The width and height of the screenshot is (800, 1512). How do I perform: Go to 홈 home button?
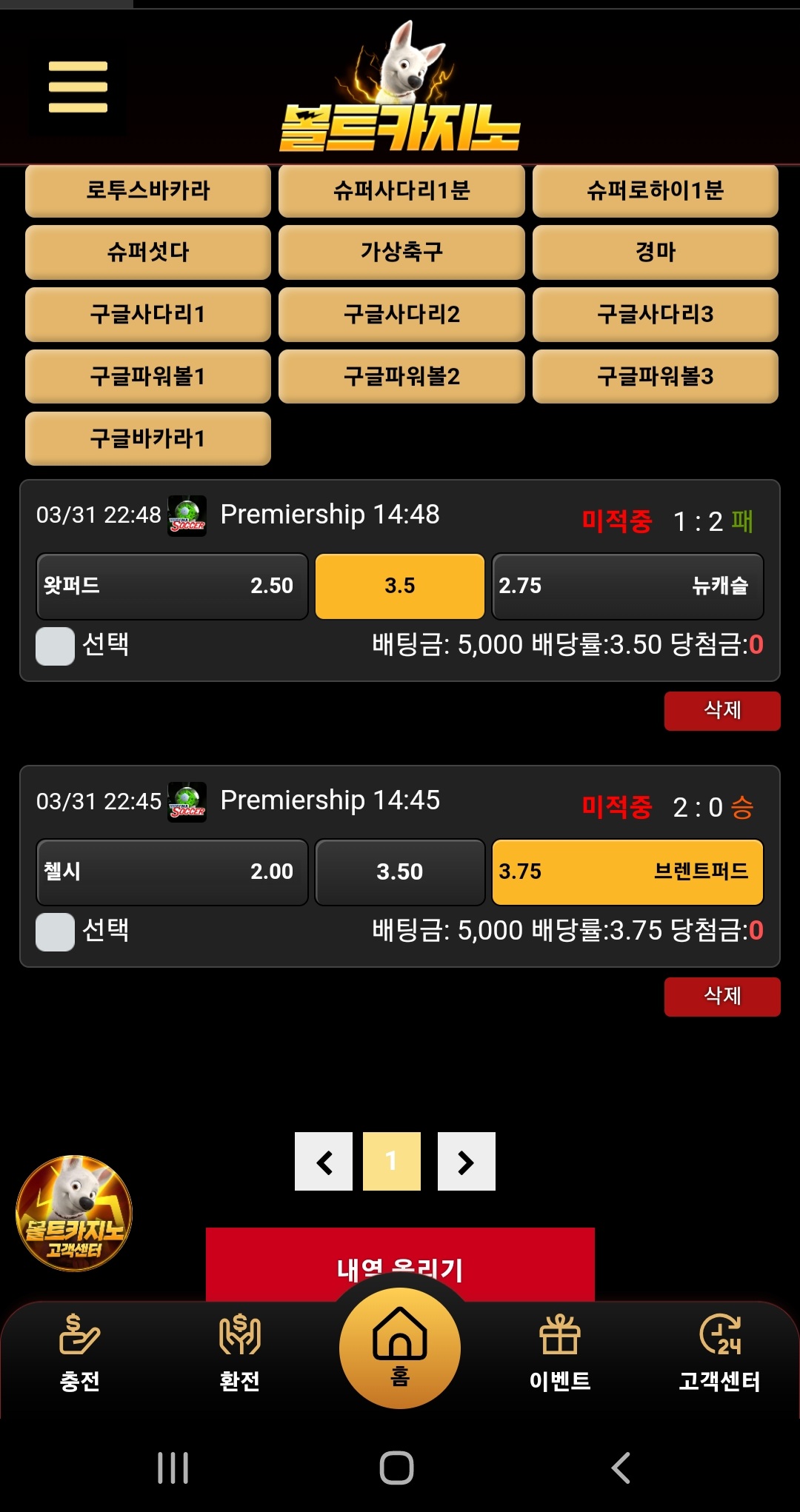click(400, 1348)
